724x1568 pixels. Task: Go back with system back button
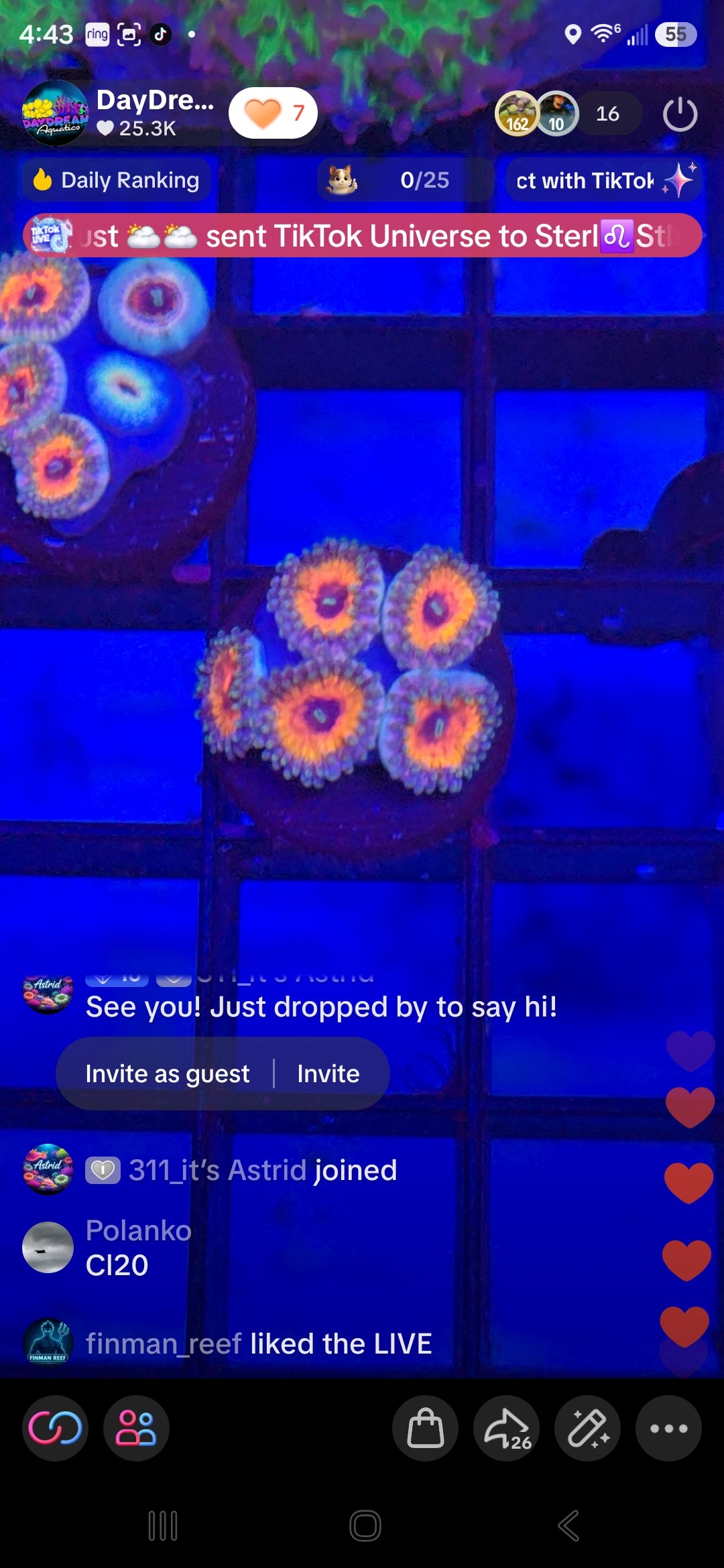click(x=568, y=1526)
